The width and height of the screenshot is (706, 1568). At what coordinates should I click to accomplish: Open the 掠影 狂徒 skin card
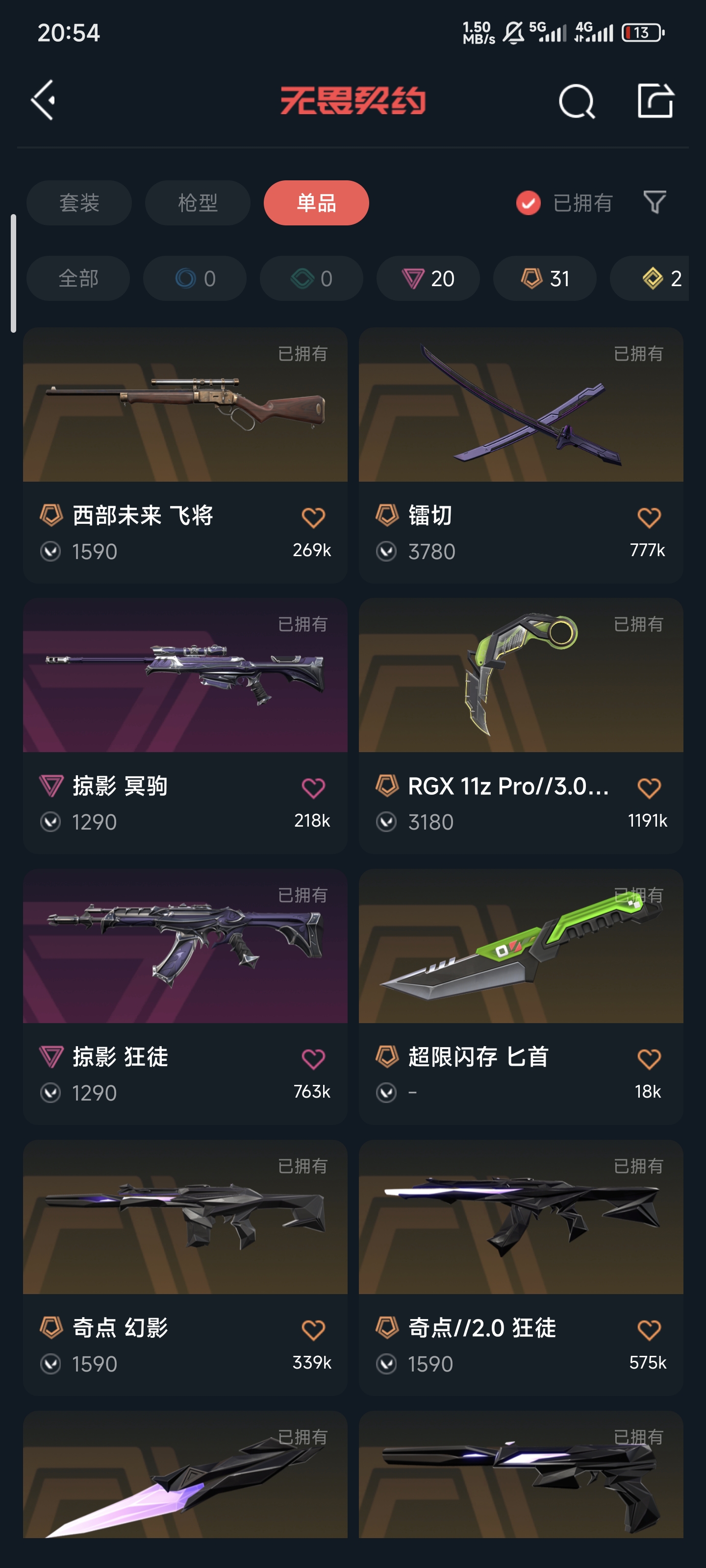tap(185, 997)
